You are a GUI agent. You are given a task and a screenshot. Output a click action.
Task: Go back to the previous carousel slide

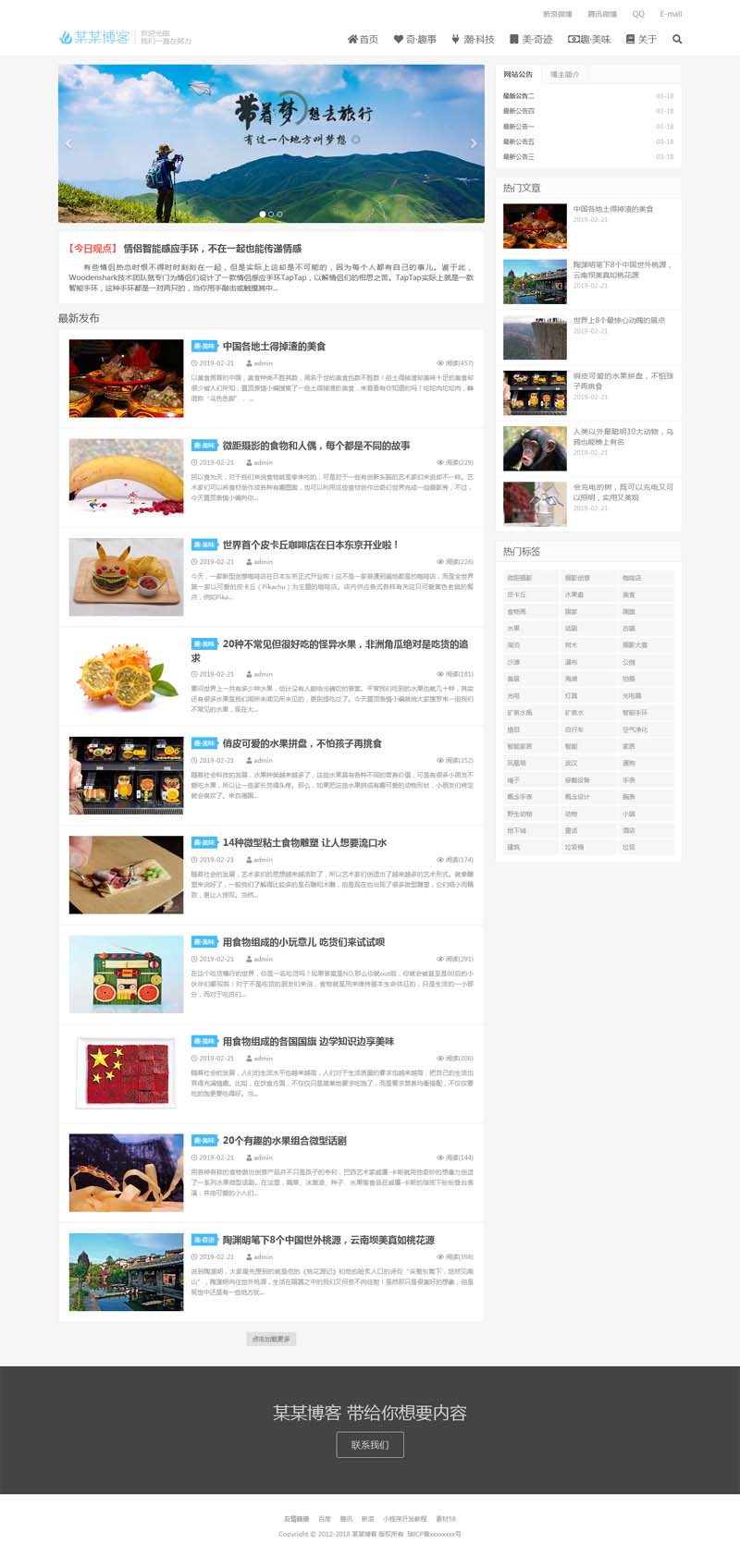tap(68, 143)
